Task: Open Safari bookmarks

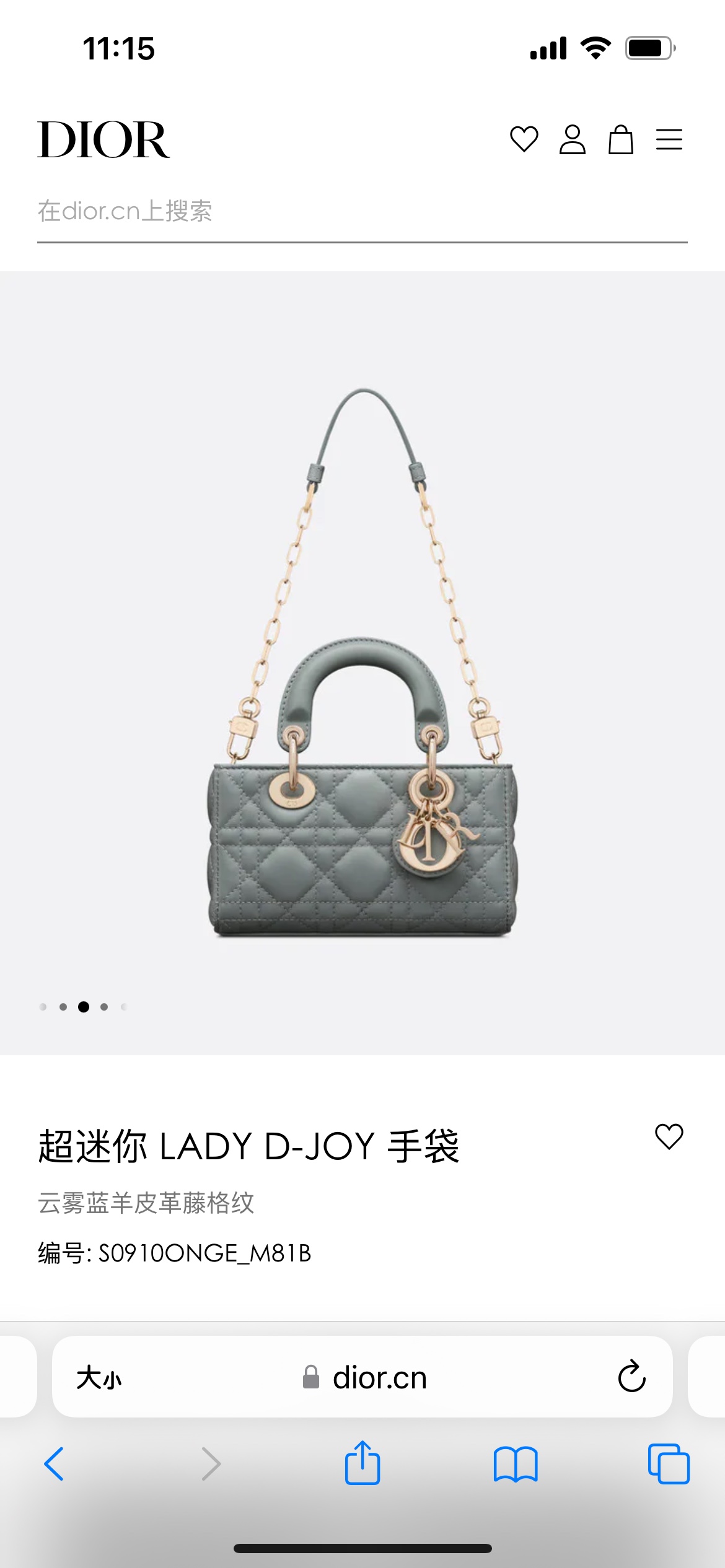Action: (516, 1465)
